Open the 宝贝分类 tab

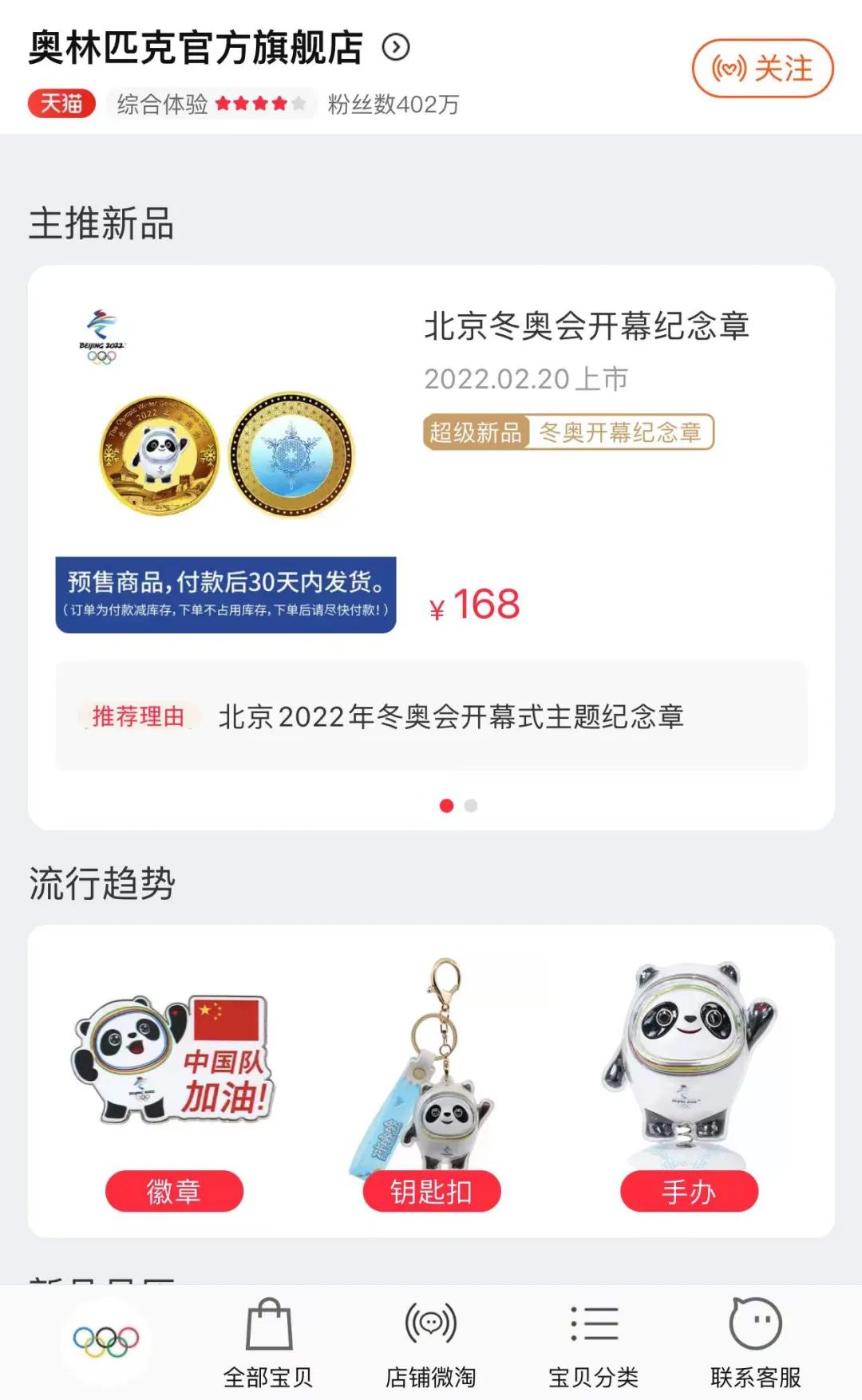(x=594, y=1343)
